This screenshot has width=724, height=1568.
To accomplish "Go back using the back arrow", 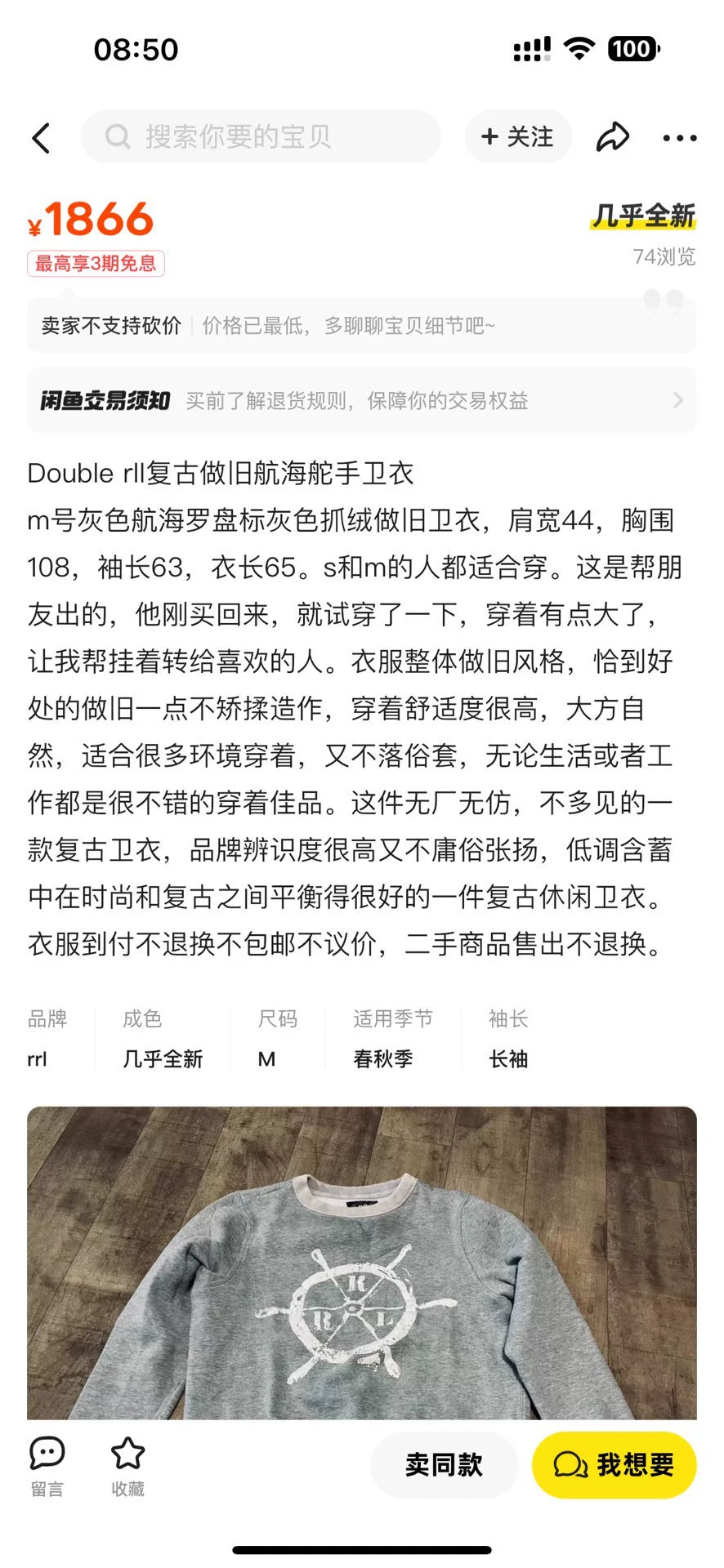I will [42, 138].
